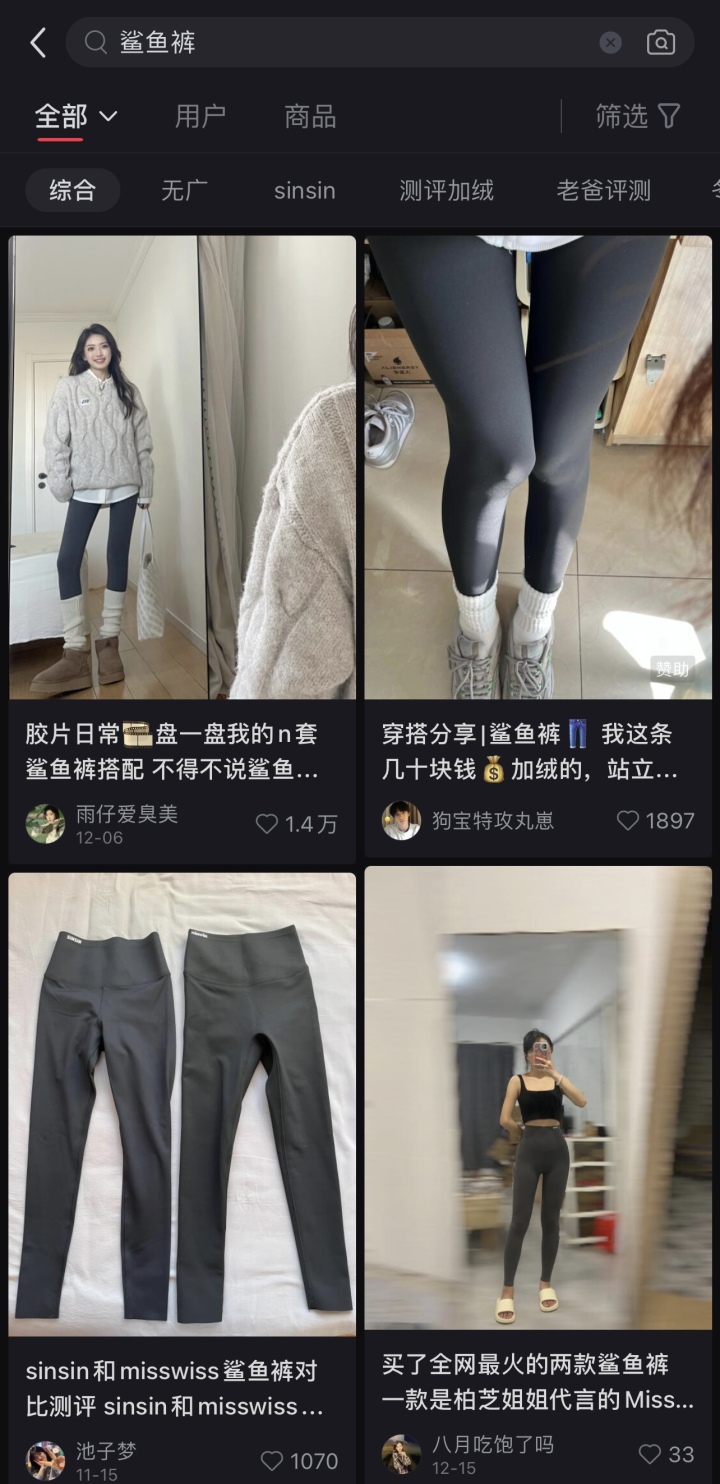
Task: Like the post by 八月吃饱了吗
Action: tap(650, 1454)
